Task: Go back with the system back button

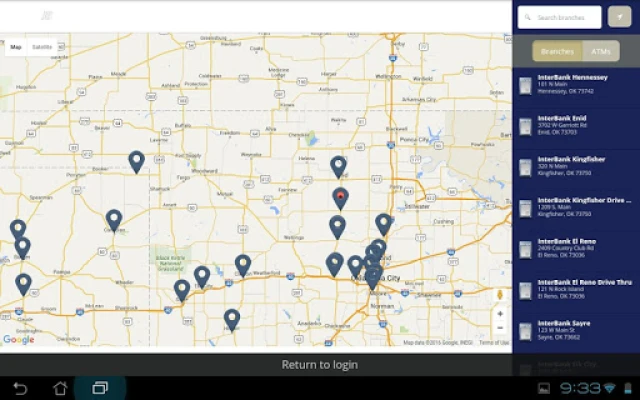Action: point(20,388)
